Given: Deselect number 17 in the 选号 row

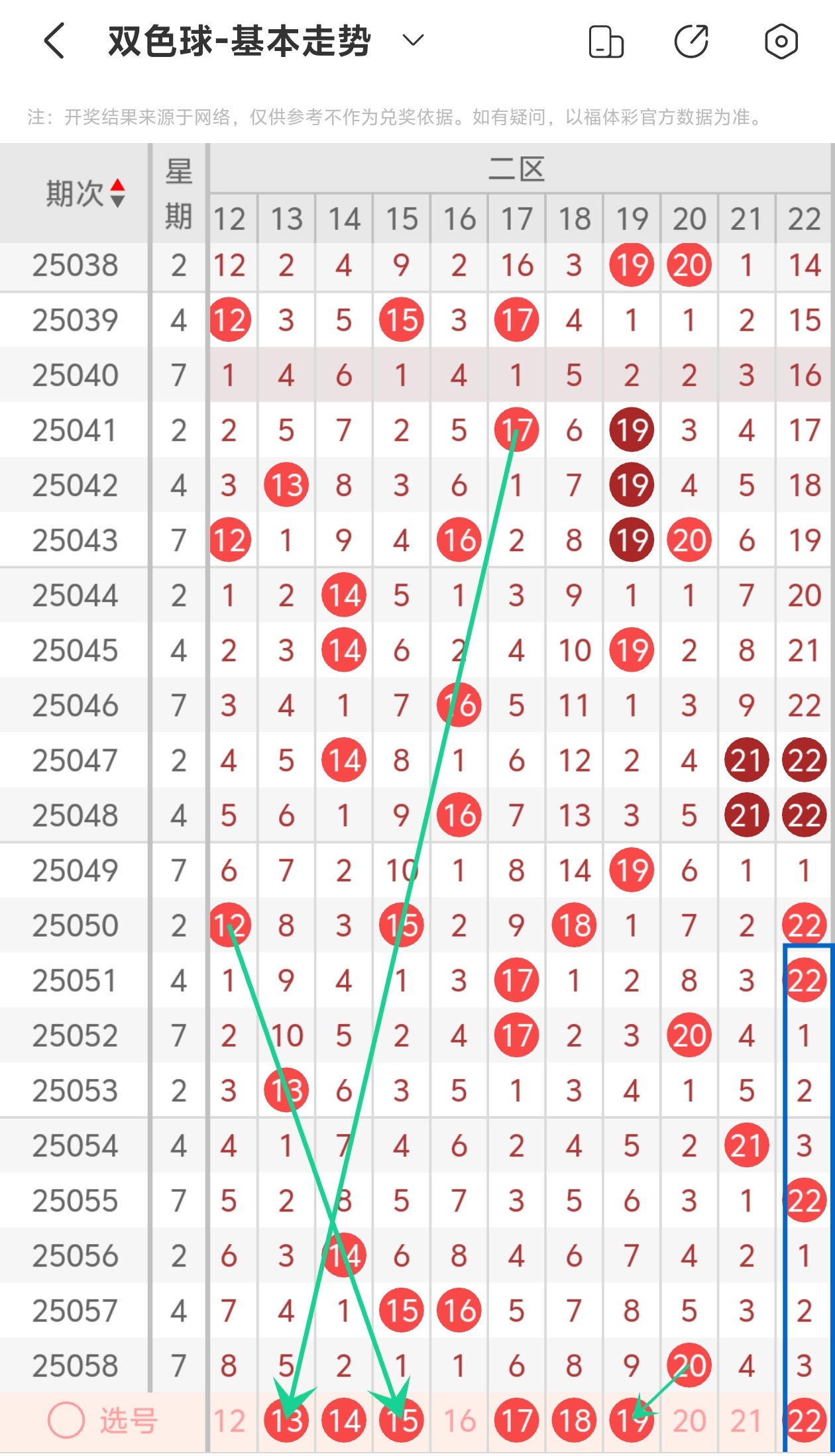Looking at the screenshot, I should tap(517, 1420).
